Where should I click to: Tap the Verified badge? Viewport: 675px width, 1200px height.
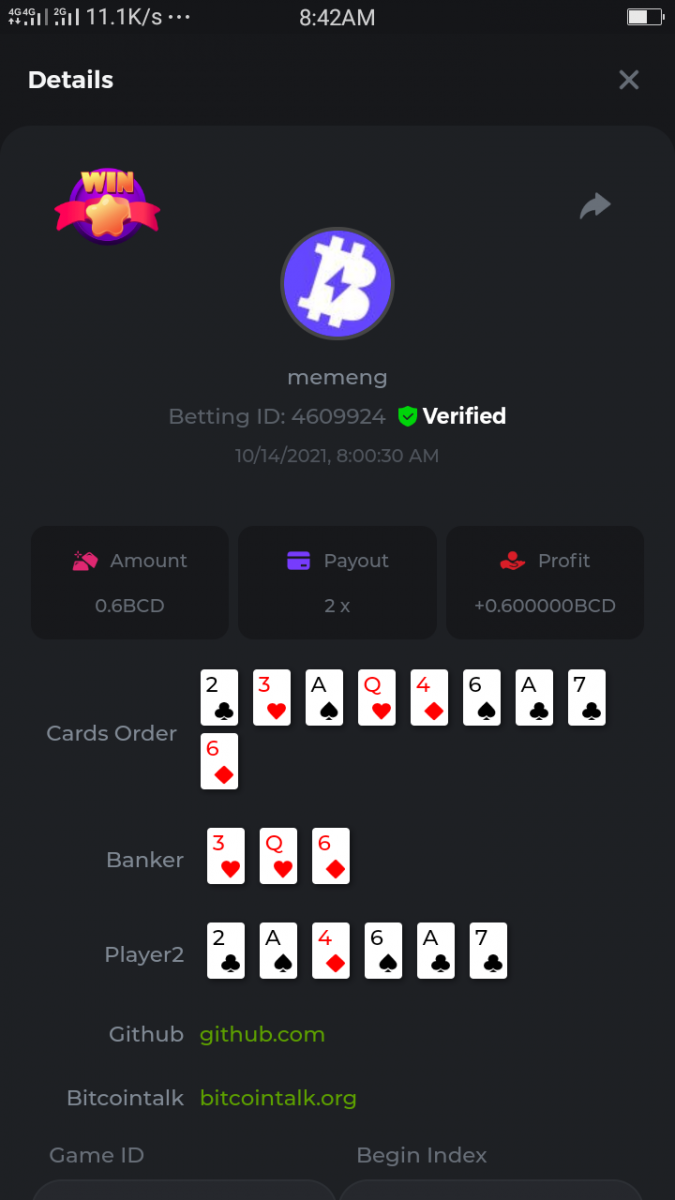pos(452,416)
